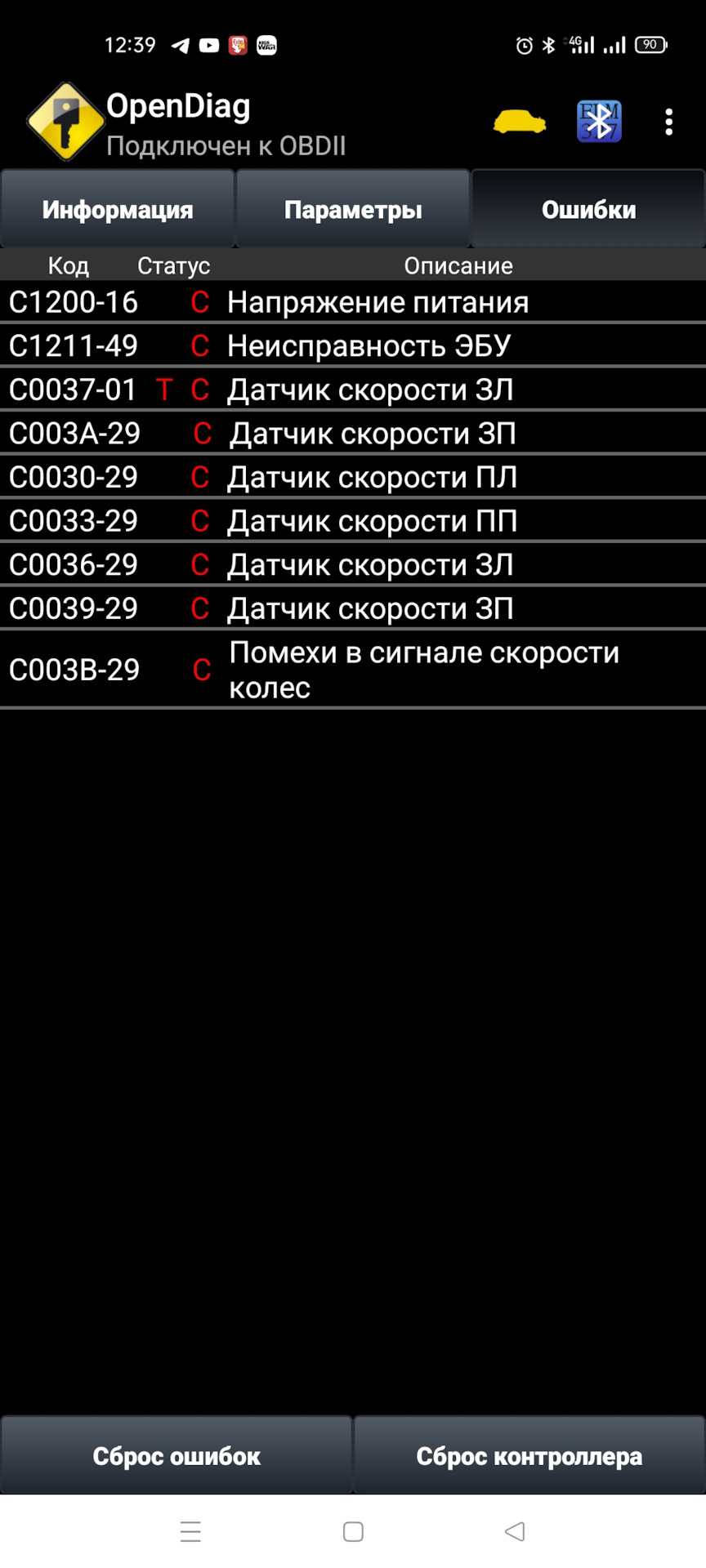Open the three-dot overflow menu

coord(668,122)
